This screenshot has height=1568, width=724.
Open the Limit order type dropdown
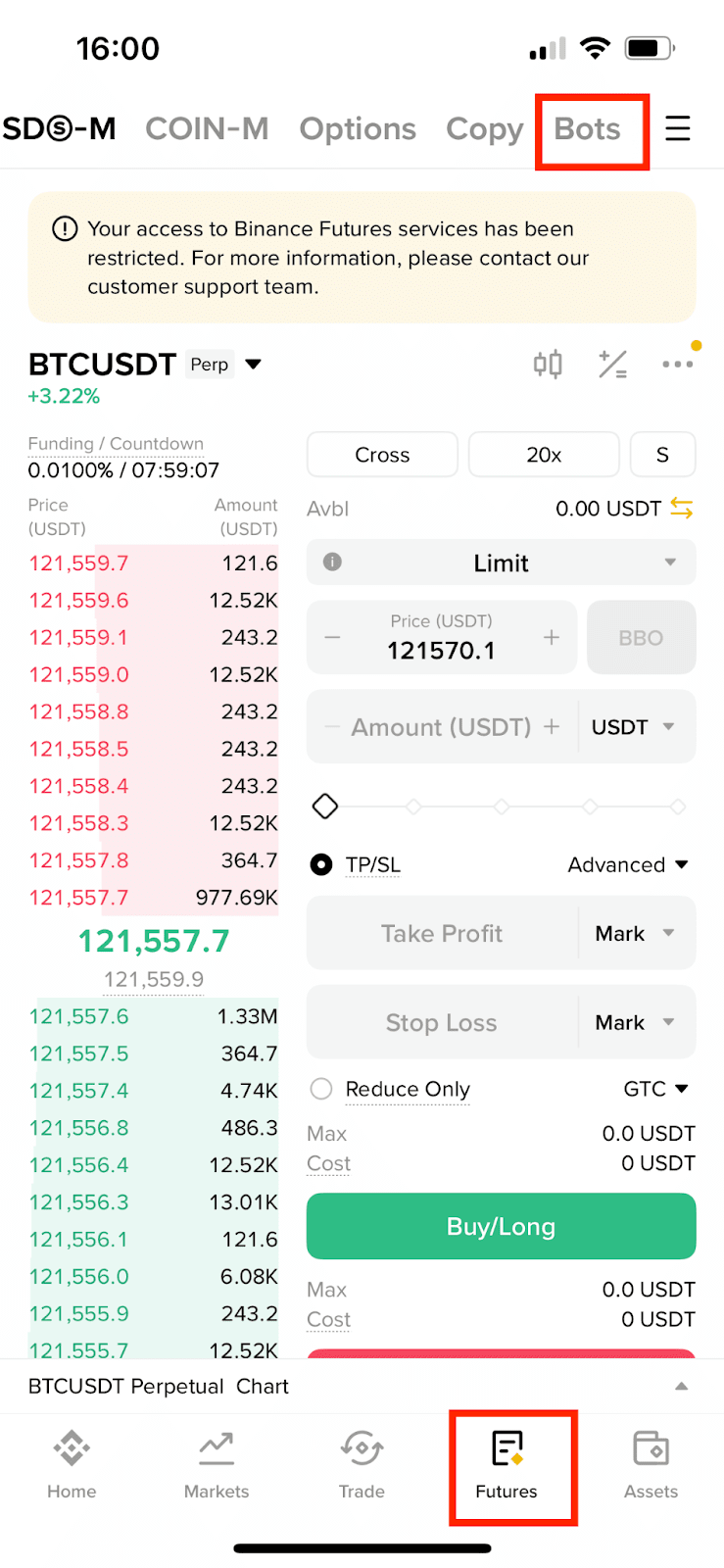pos(501,563)
